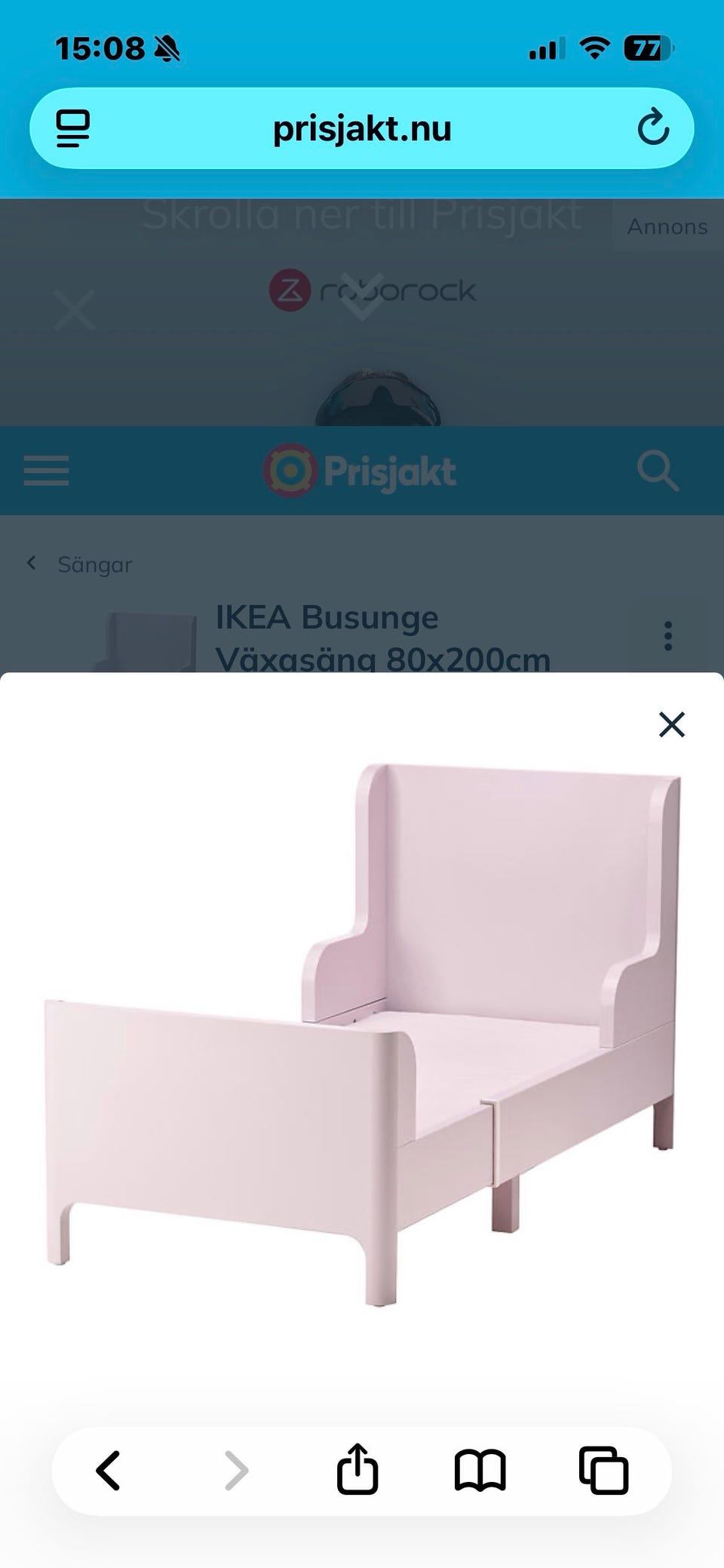
Task: Tap the back chevron next to Sängar
Action: tap(32, 563)
